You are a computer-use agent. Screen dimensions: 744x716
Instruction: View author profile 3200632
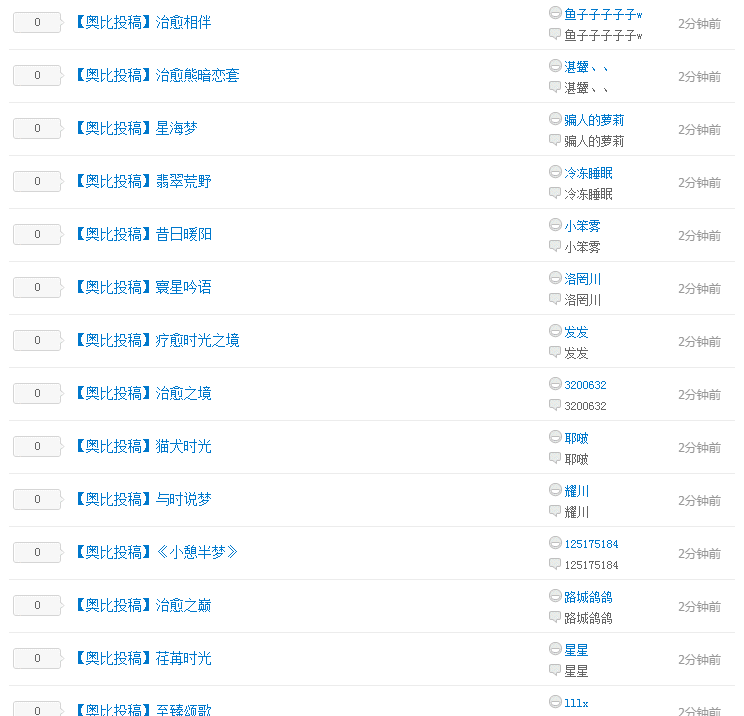(585, 385)
